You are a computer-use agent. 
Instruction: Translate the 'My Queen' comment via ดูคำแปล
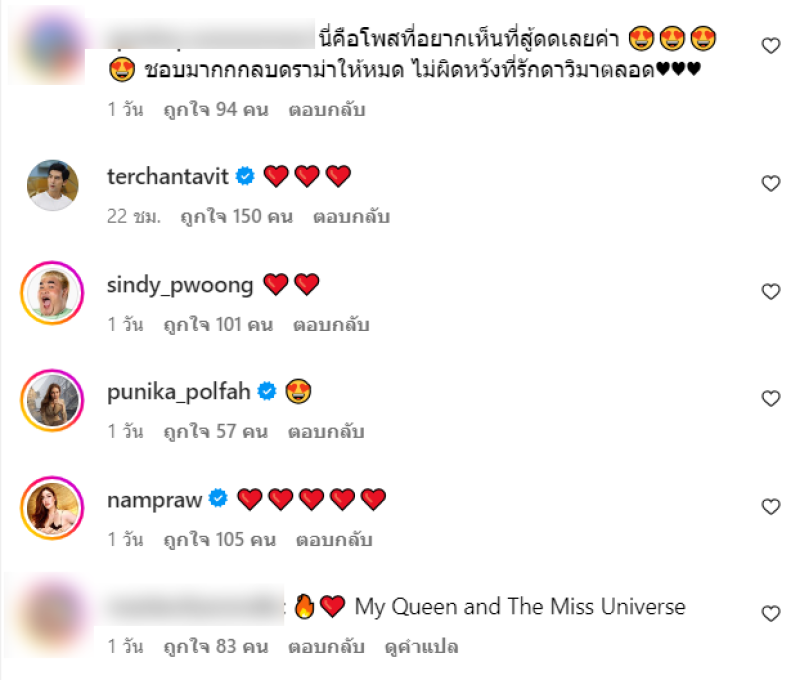tap(421, 647)
